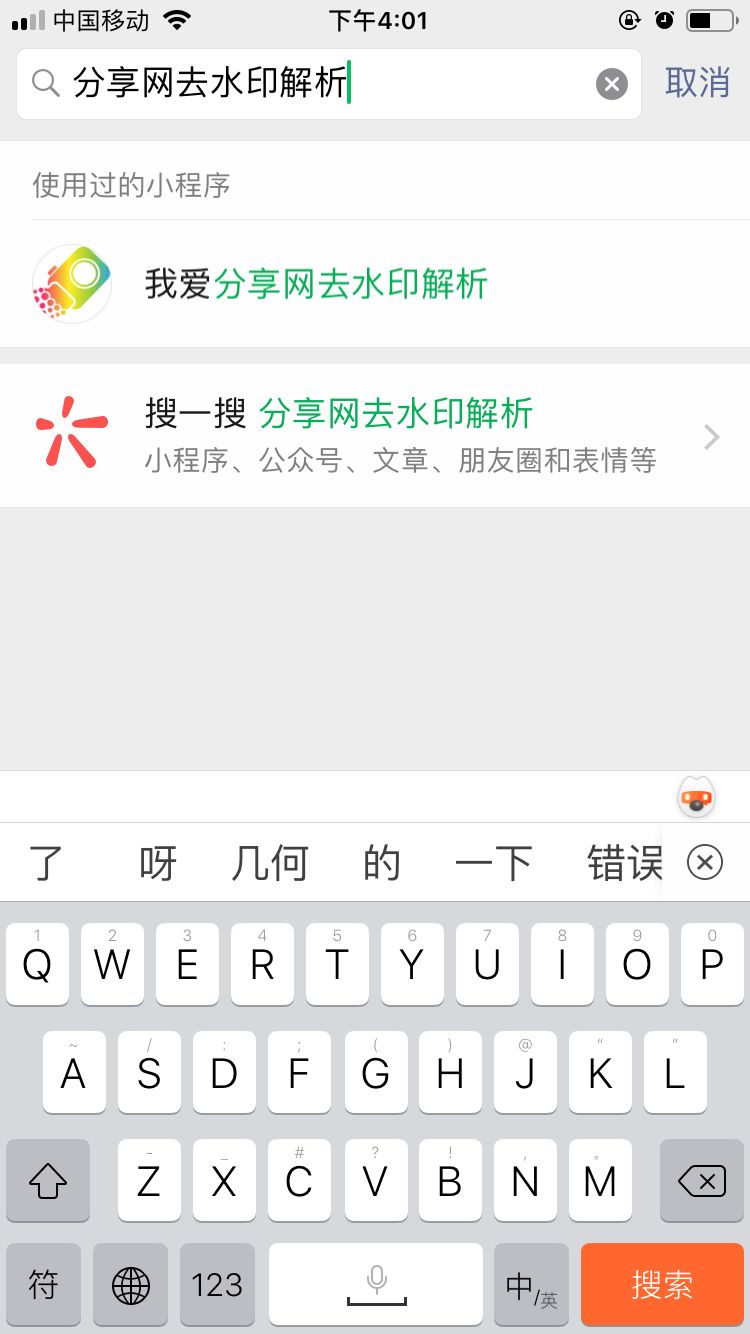
Task: Switch to the 123 number keyboard
Action: 218,1285
